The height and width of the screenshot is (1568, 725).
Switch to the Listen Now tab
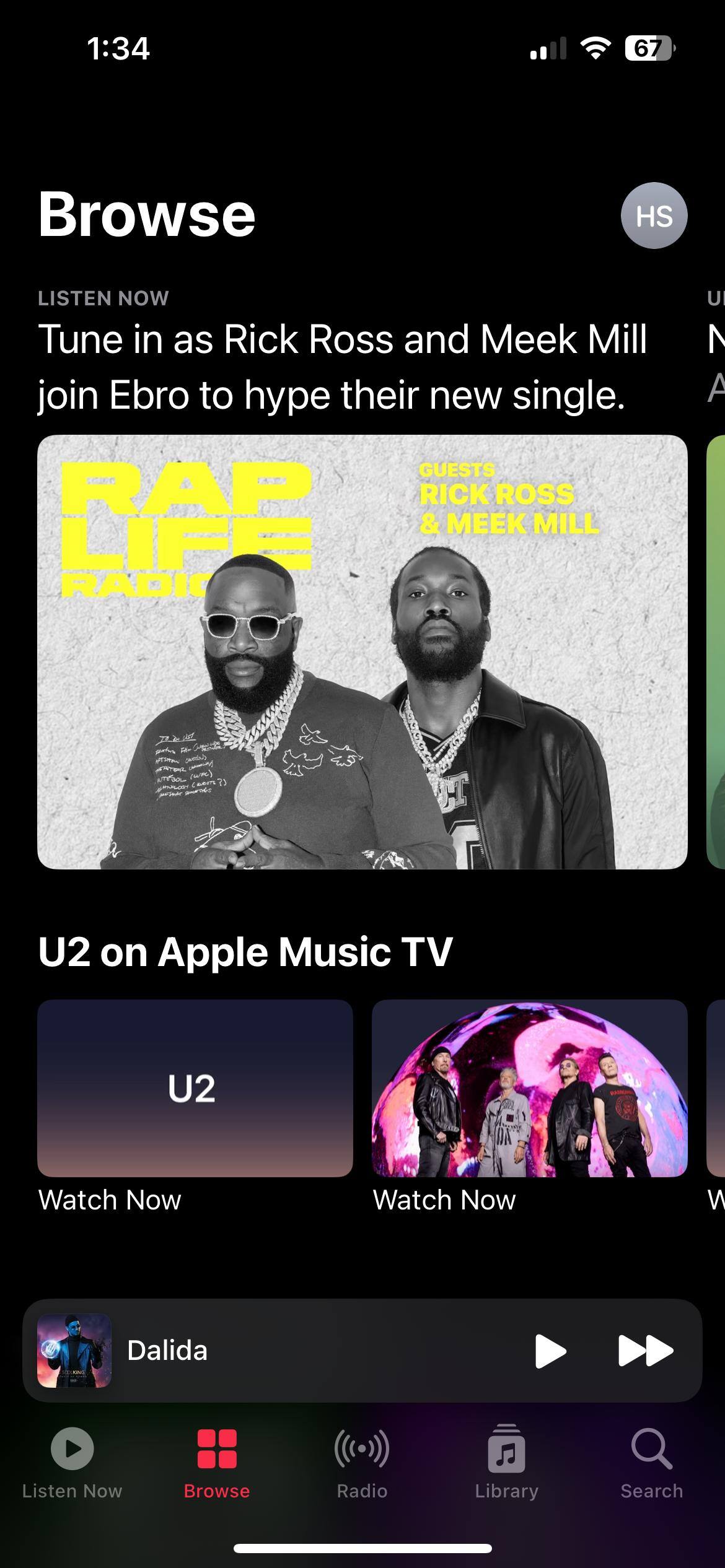point(72,1461)
